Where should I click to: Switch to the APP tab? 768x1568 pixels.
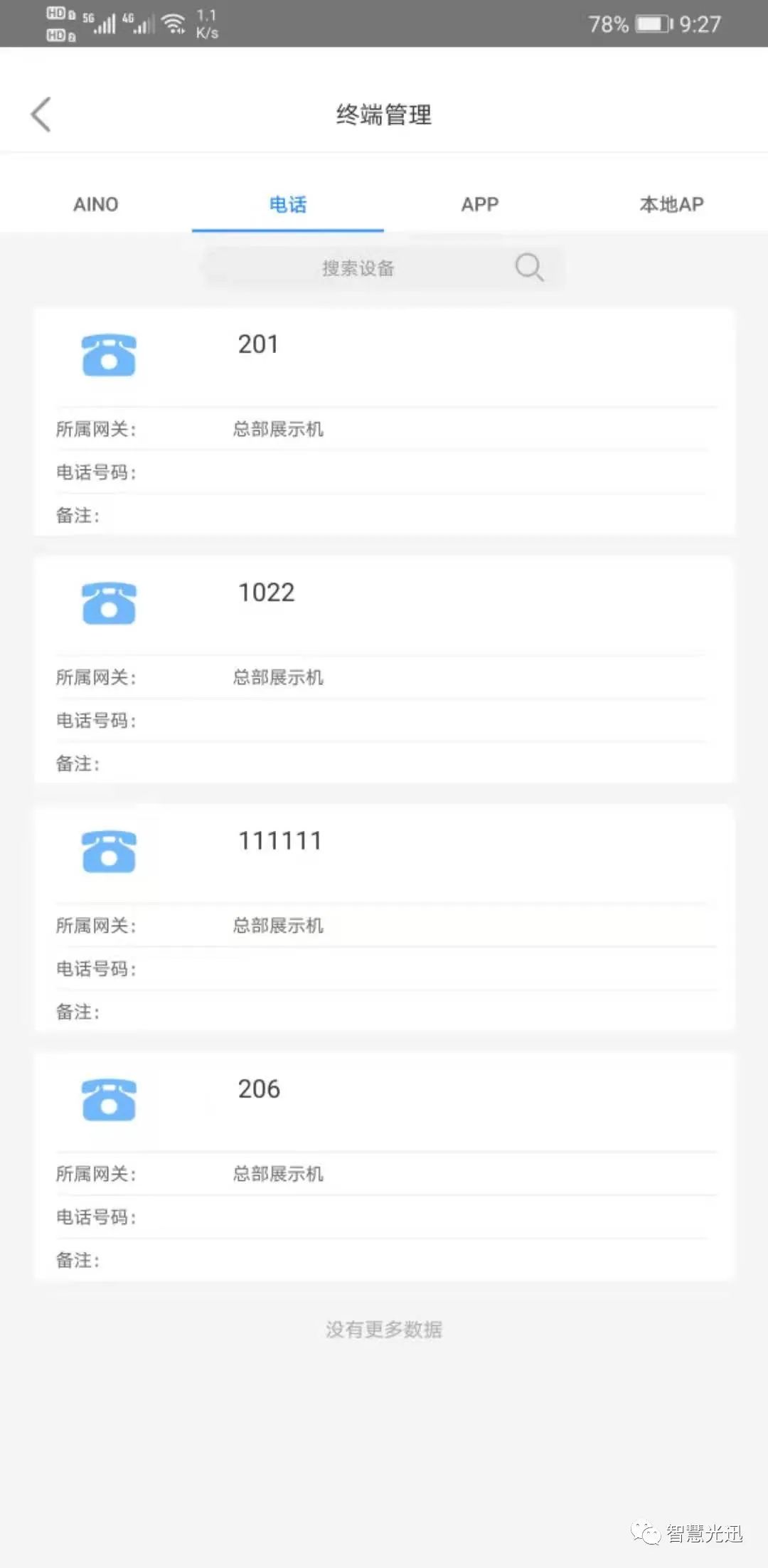click(x=480, y=205)
